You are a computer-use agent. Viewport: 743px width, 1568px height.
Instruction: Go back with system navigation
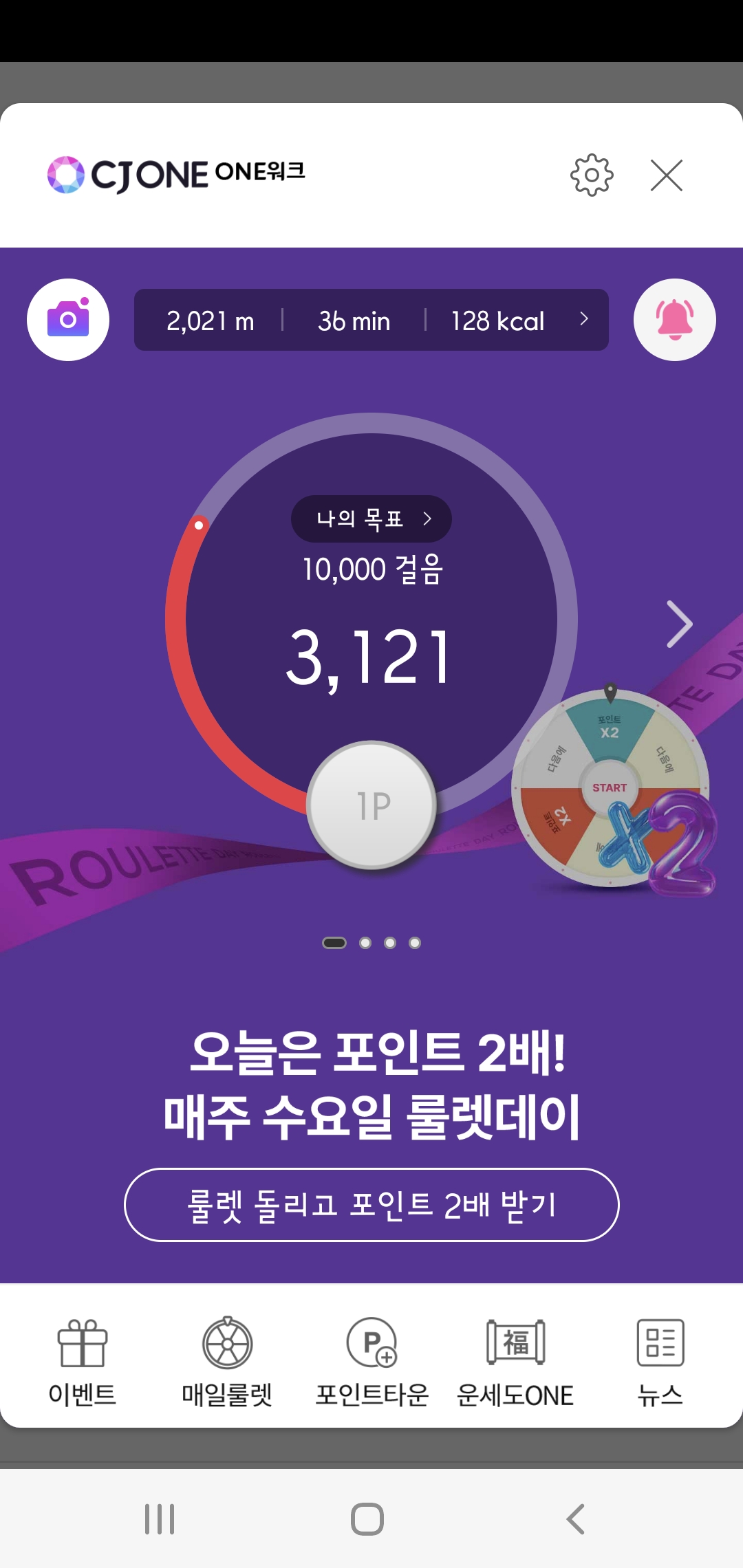(x=575, y=1519)
